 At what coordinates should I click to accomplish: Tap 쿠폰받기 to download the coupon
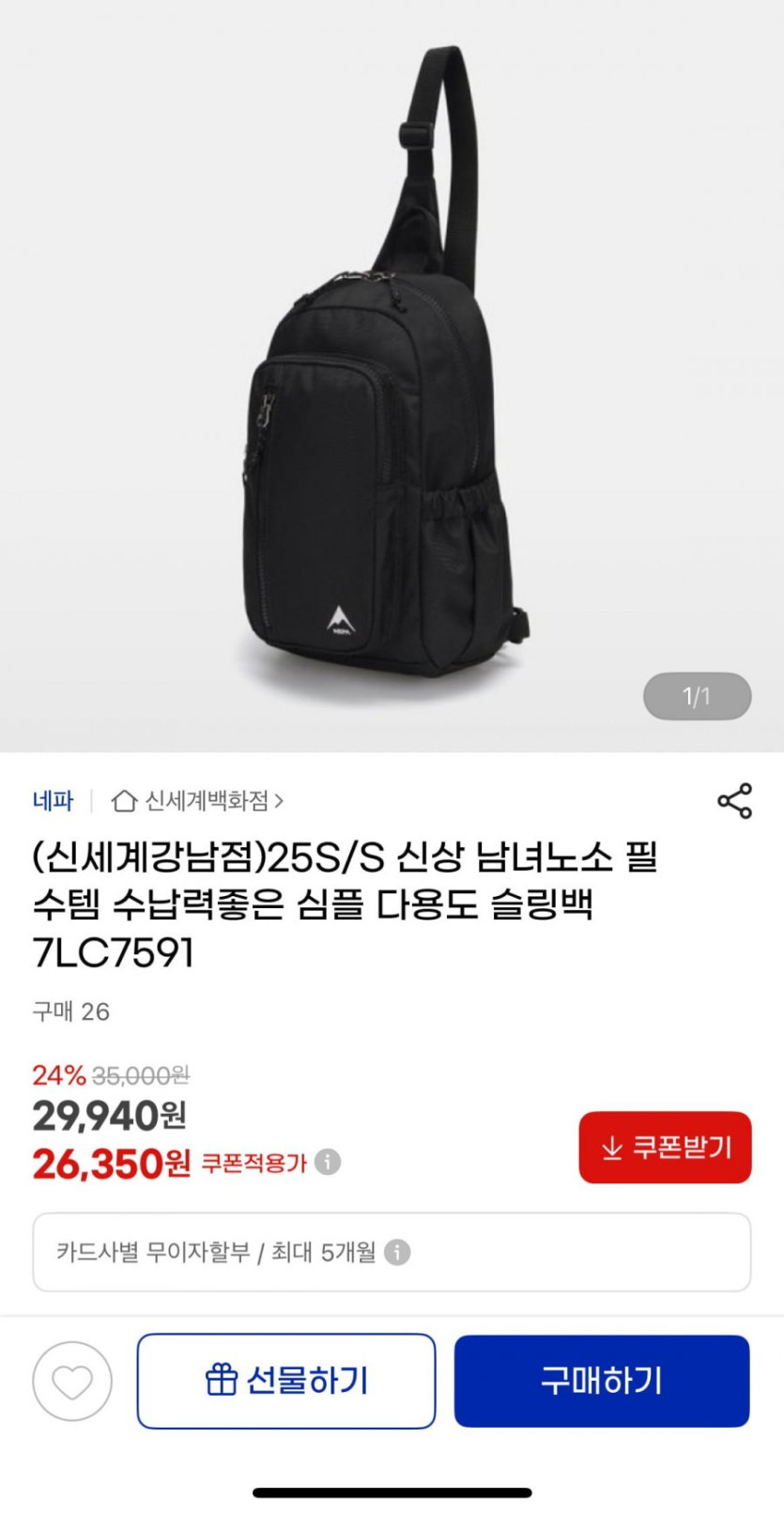click(x=665, y=1147)
